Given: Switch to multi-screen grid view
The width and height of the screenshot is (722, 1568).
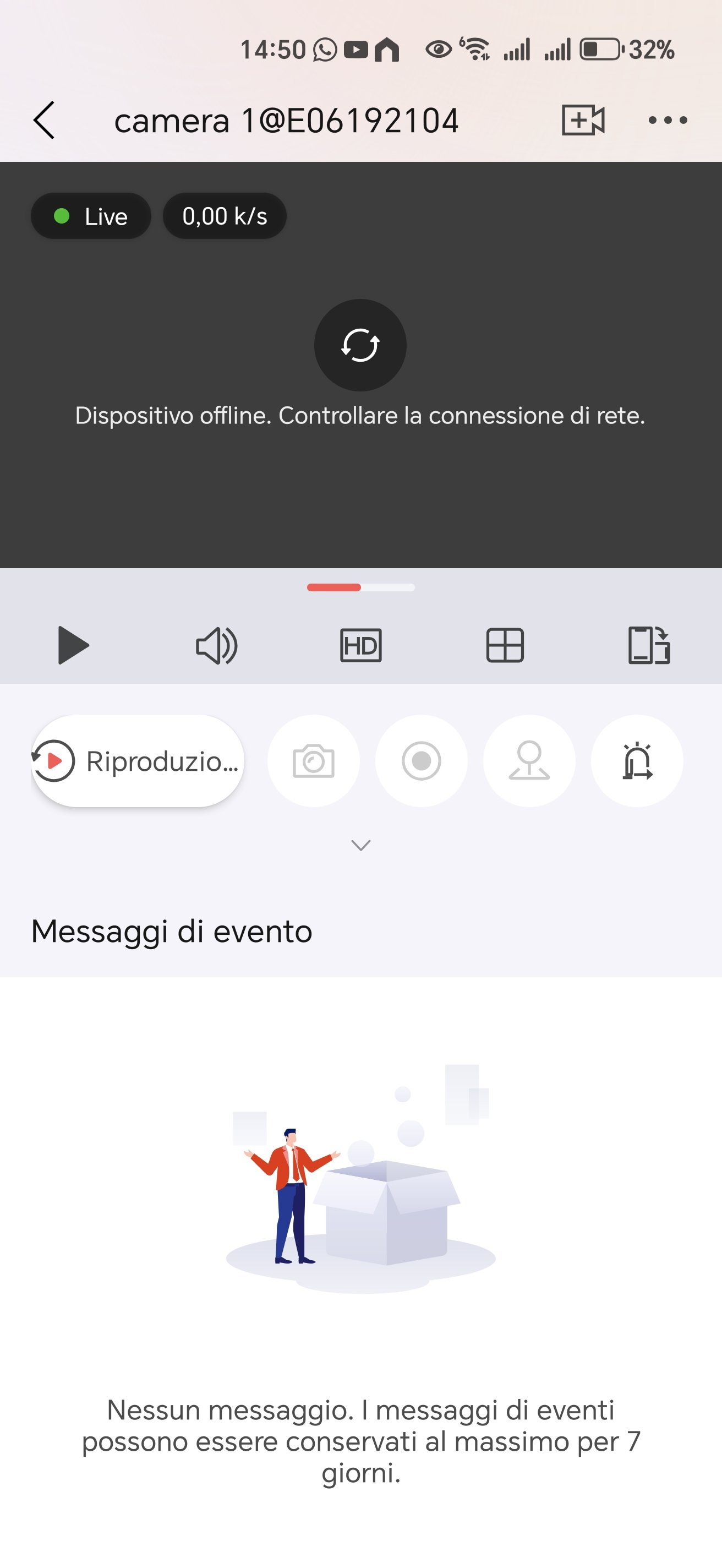Looking at the screenshot, I should click(505, 645).
